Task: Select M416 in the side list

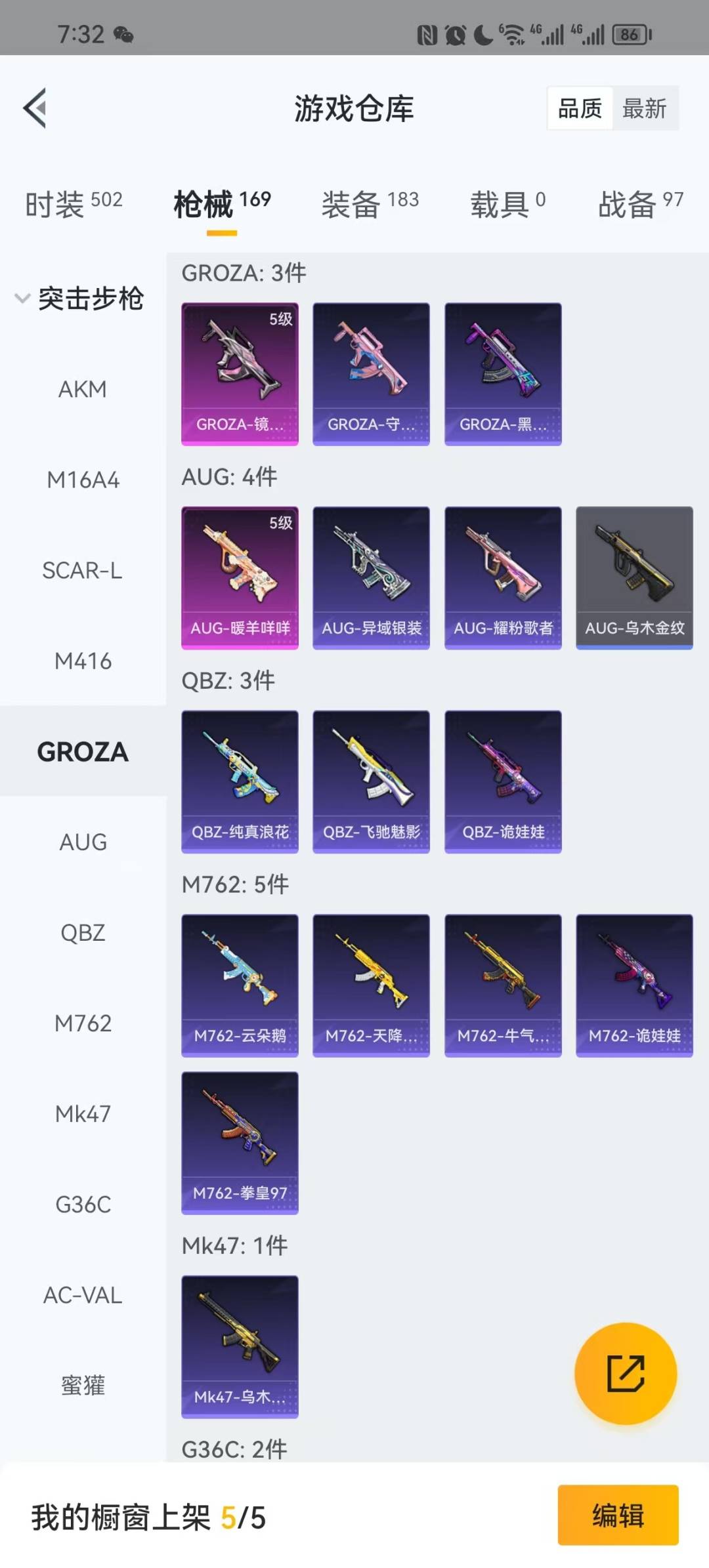Action: point(83,661)
